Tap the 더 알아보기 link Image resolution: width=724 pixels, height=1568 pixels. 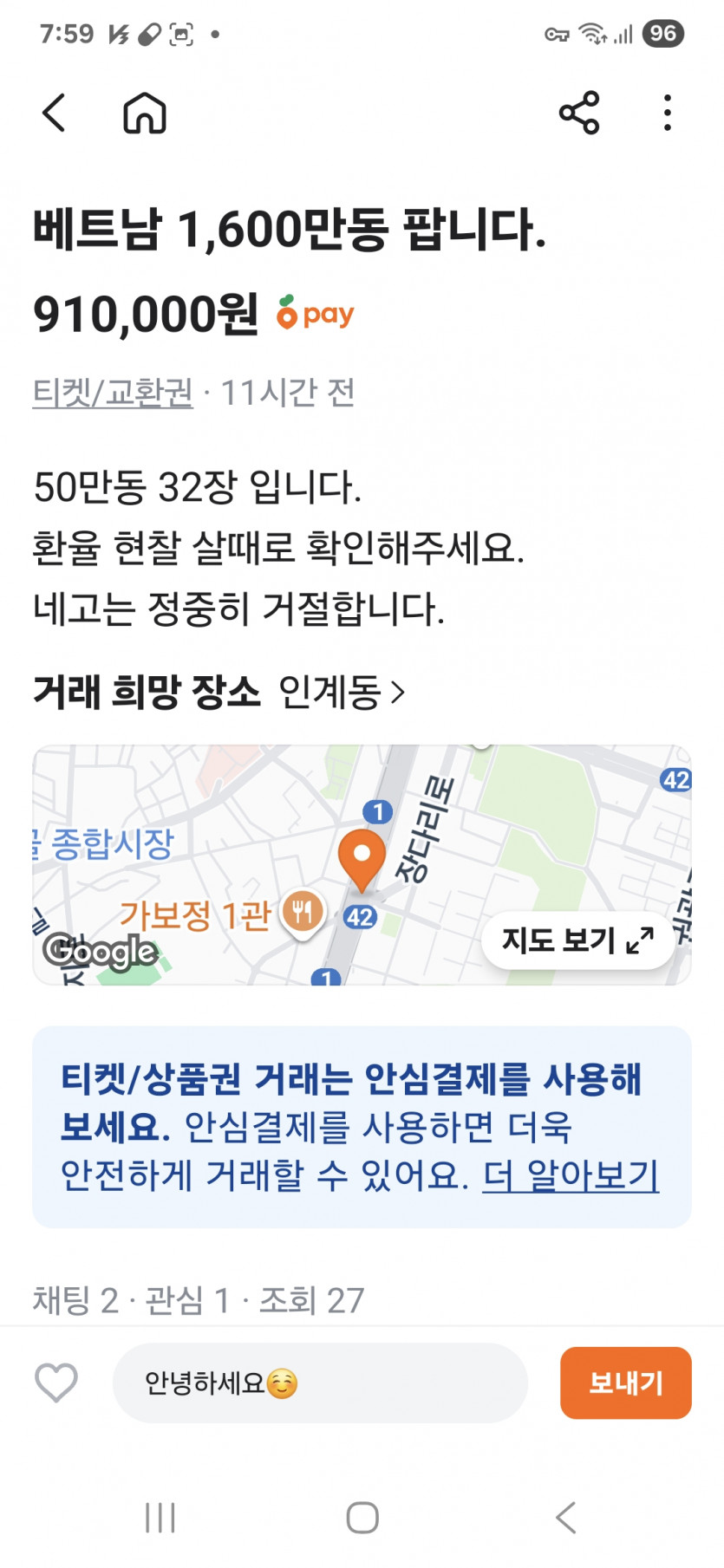(x=571, y=1175)
